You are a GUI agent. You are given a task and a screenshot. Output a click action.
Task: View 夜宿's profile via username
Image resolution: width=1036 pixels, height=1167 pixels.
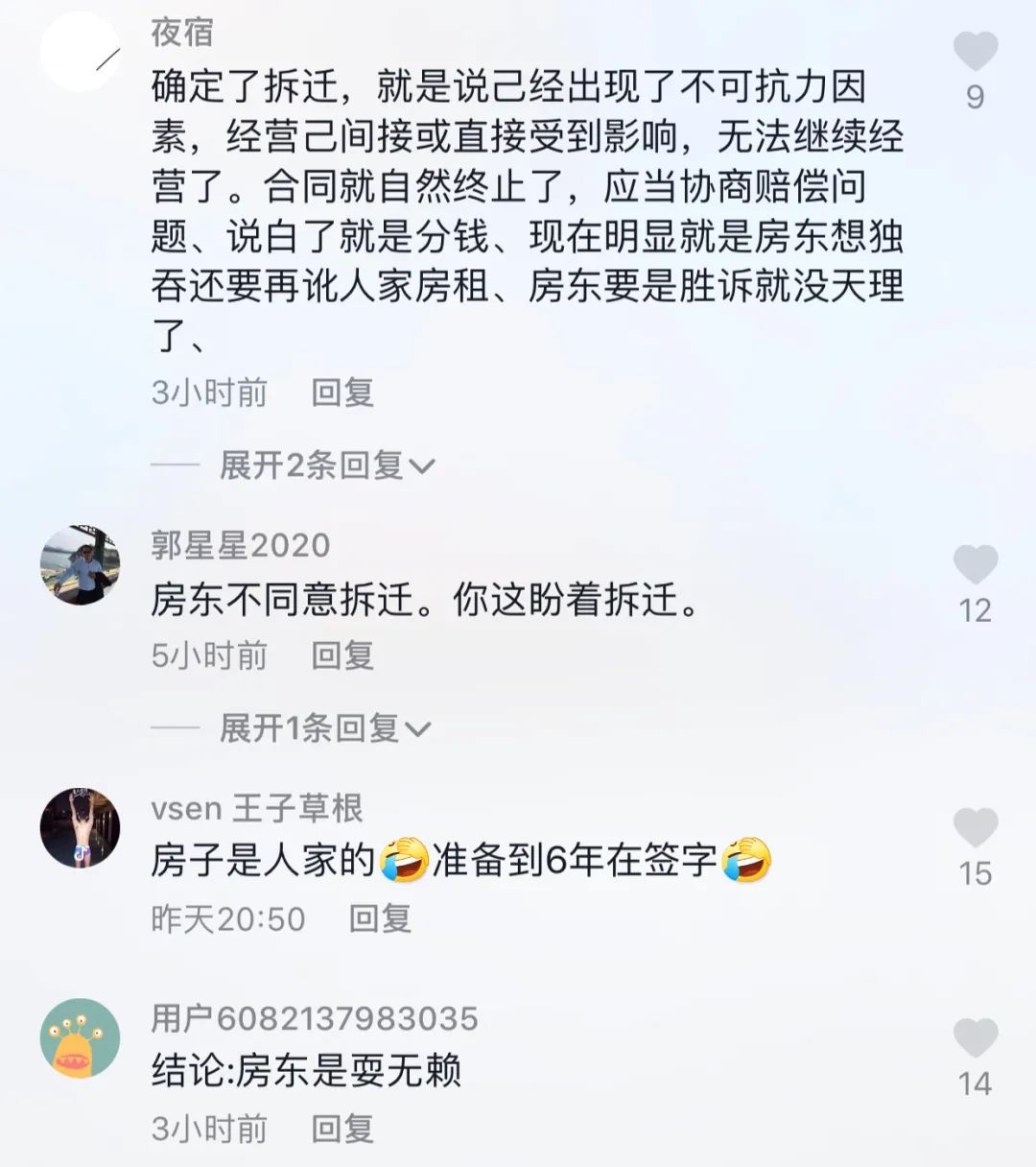click(181, 33)
